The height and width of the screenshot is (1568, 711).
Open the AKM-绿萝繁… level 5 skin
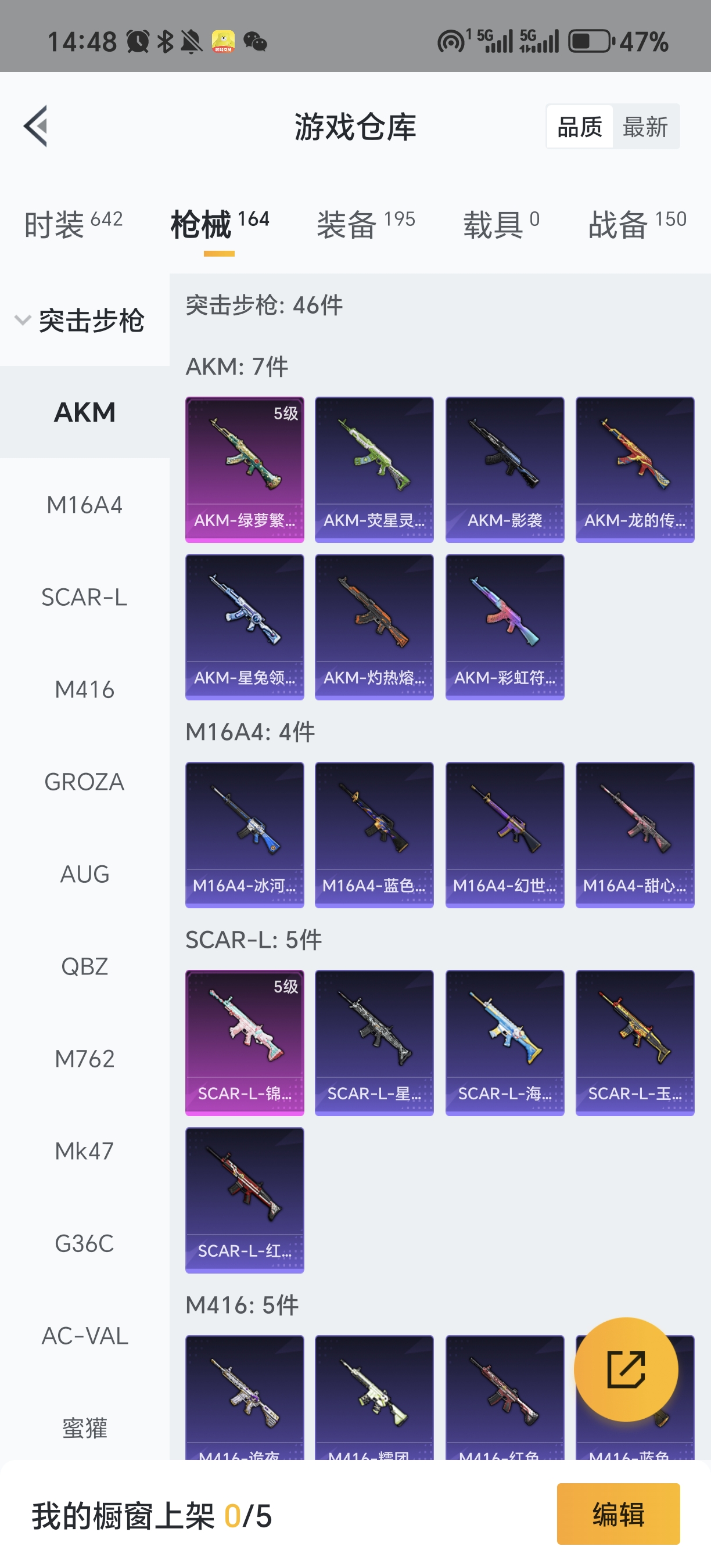245,469
